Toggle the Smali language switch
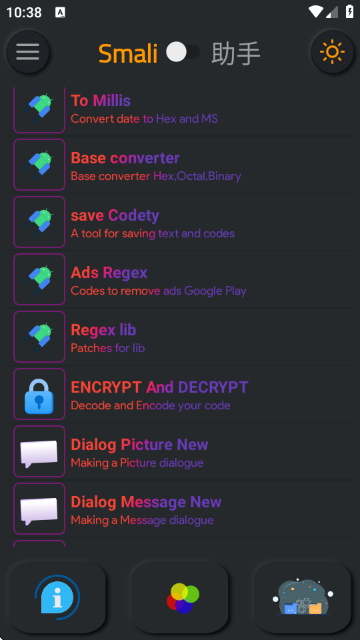This screenshot has height=640, width=360. [183, 53]
